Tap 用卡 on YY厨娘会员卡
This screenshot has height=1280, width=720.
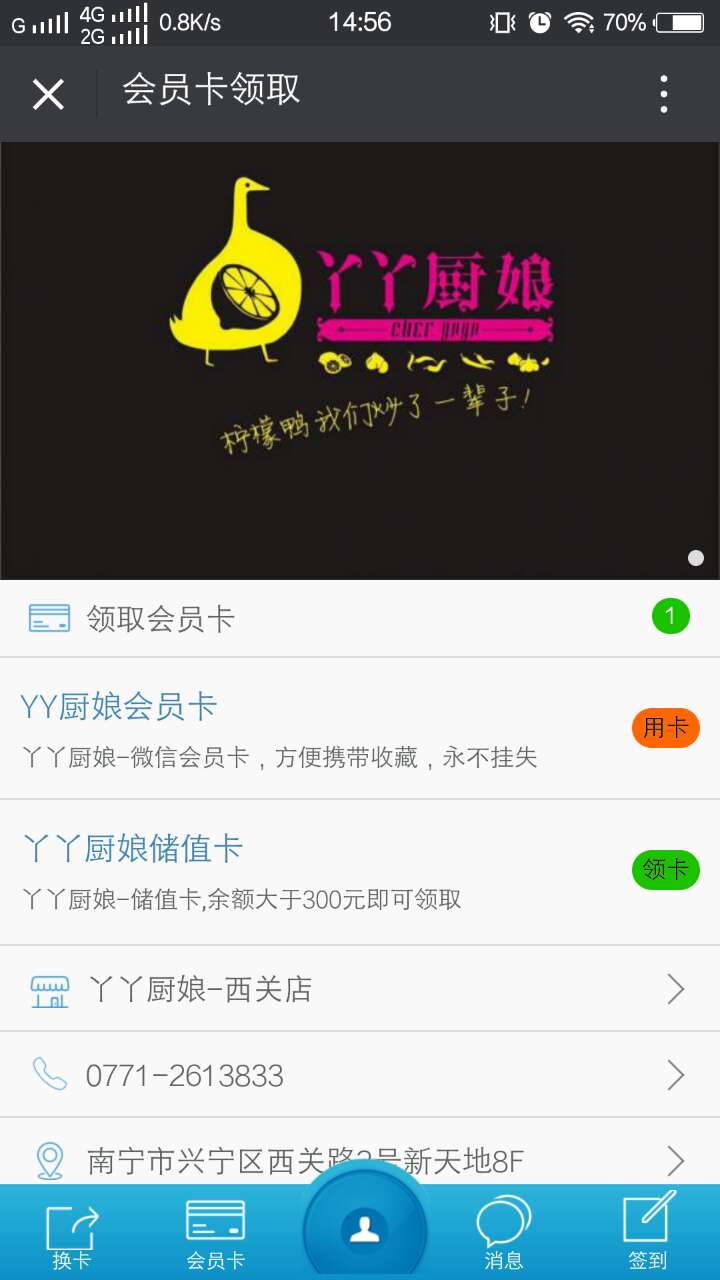point(665,728)
